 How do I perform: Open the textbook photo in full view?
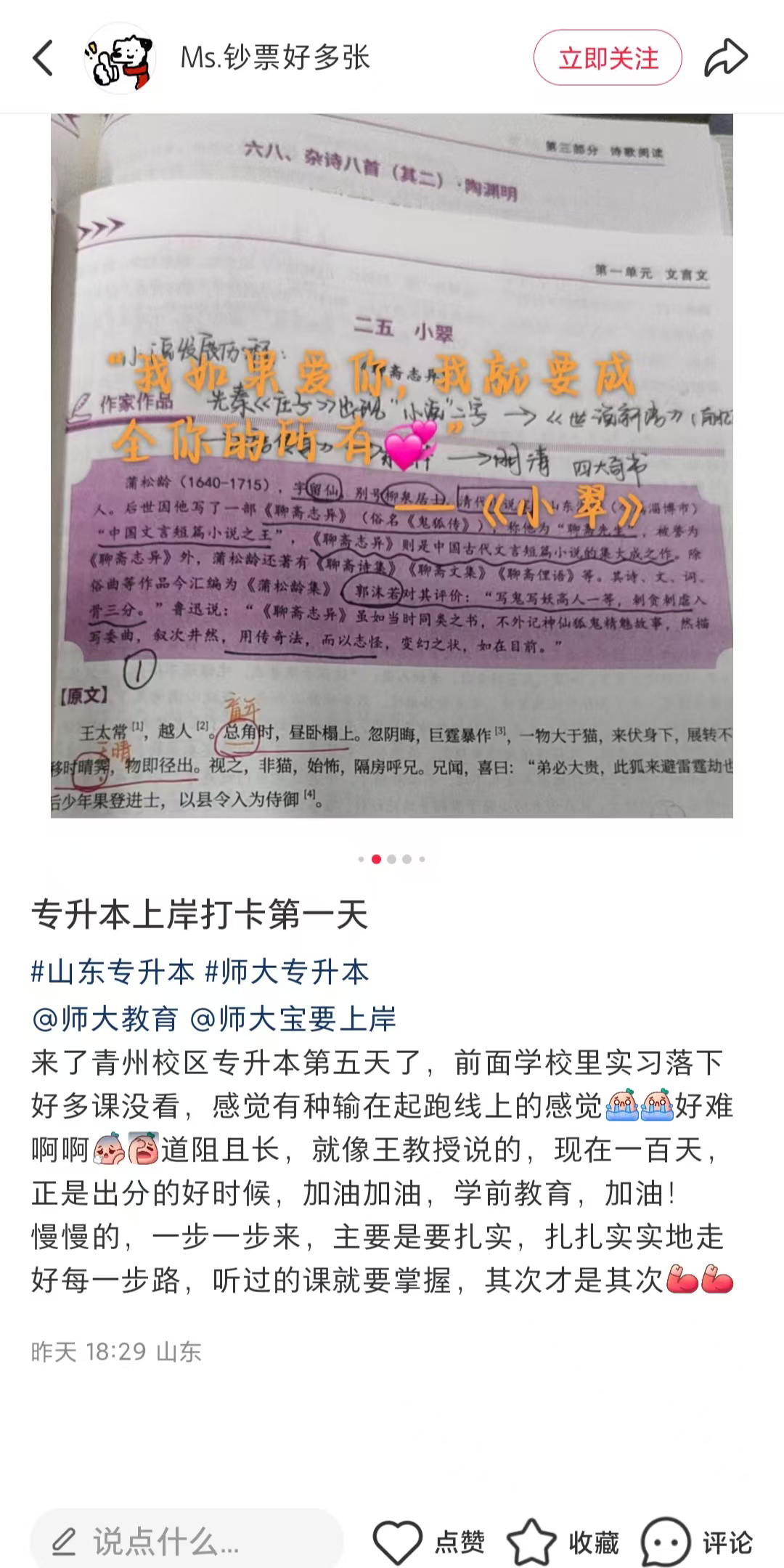392,465
